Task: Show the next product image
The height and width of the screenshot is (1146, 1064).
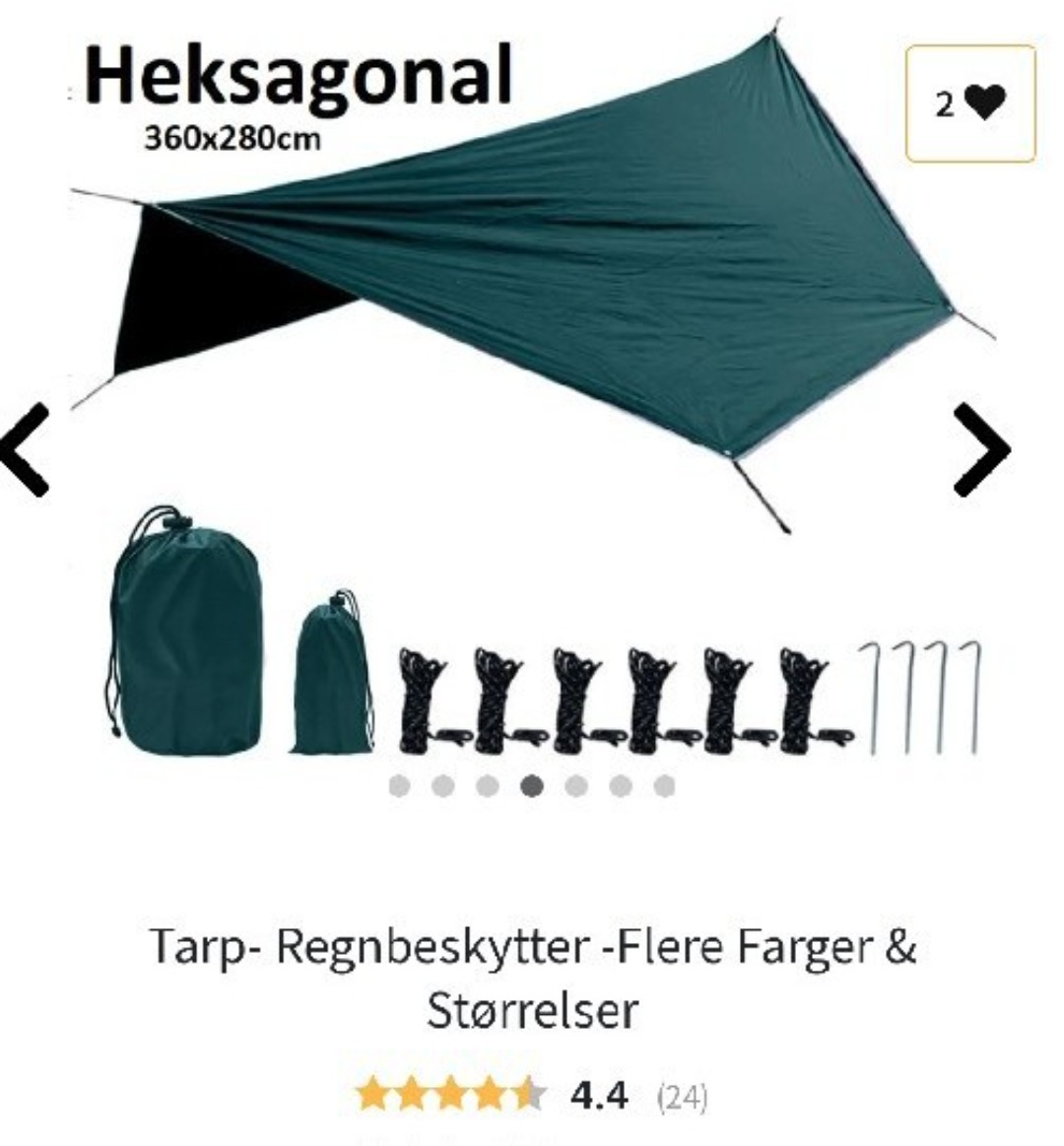Action: 981,448
